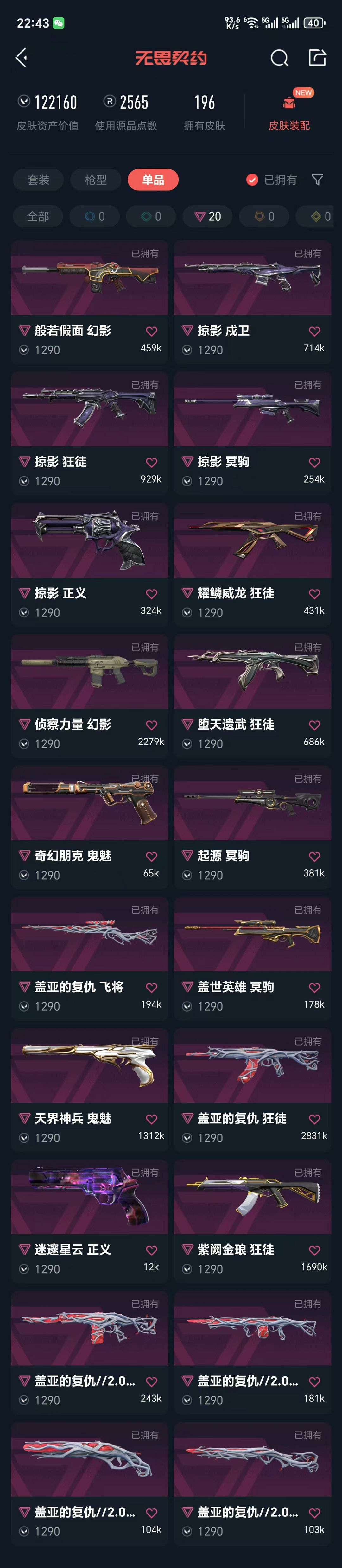Select the tier chip showing 20
The image size is (342, 1568).
207,216
